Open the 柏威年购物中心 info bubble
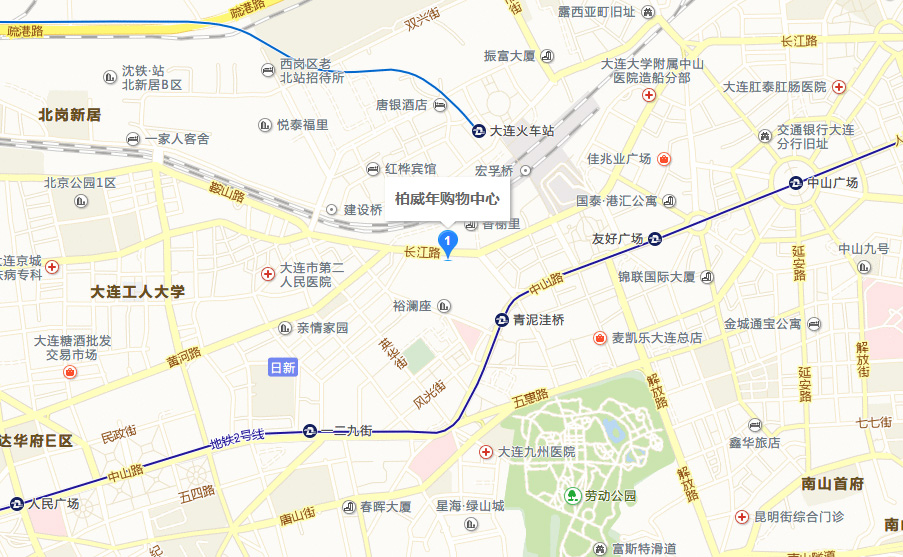Viewport: 903px width, 557px height. [447, 198]
